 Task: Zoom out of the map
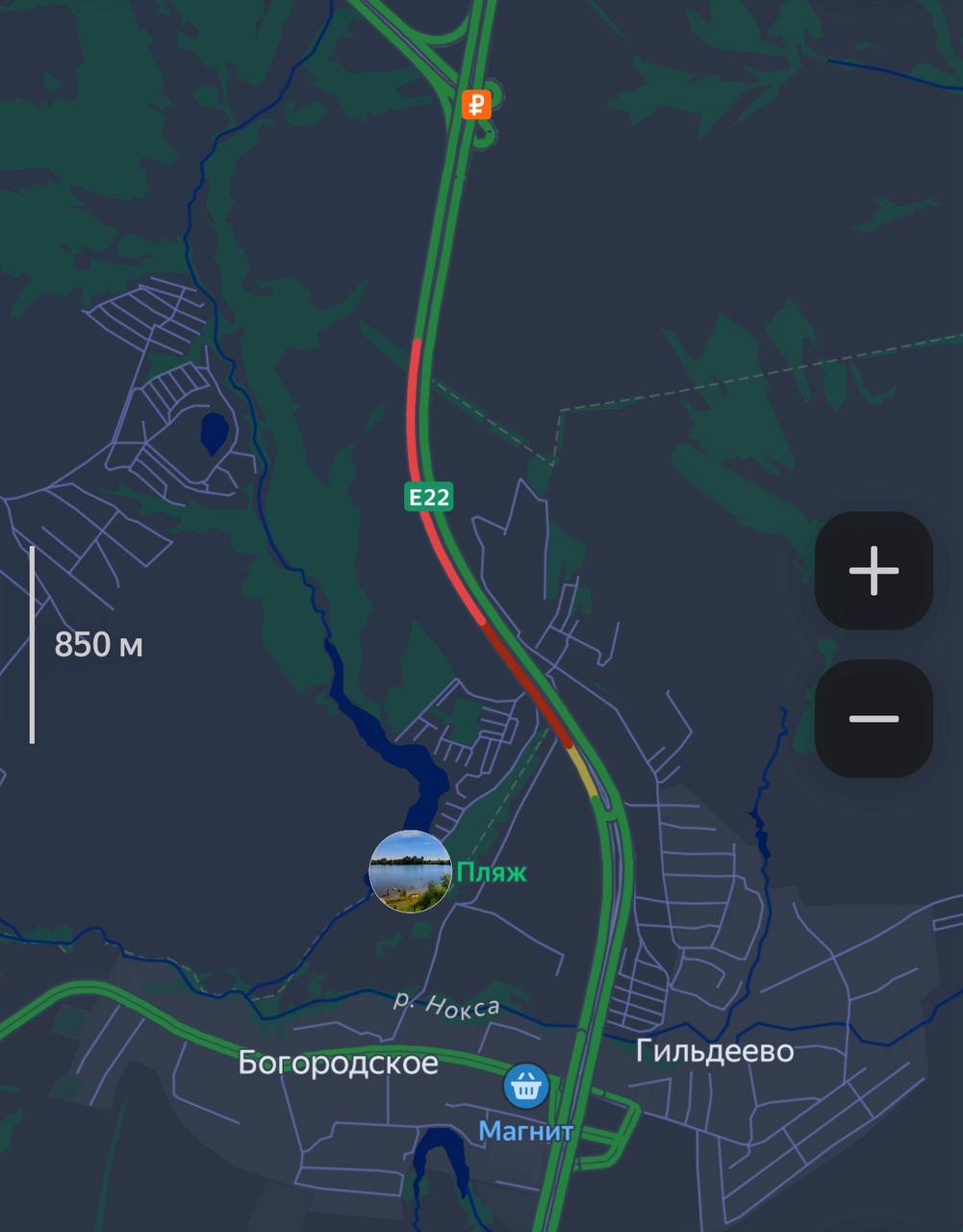[874, 719]
